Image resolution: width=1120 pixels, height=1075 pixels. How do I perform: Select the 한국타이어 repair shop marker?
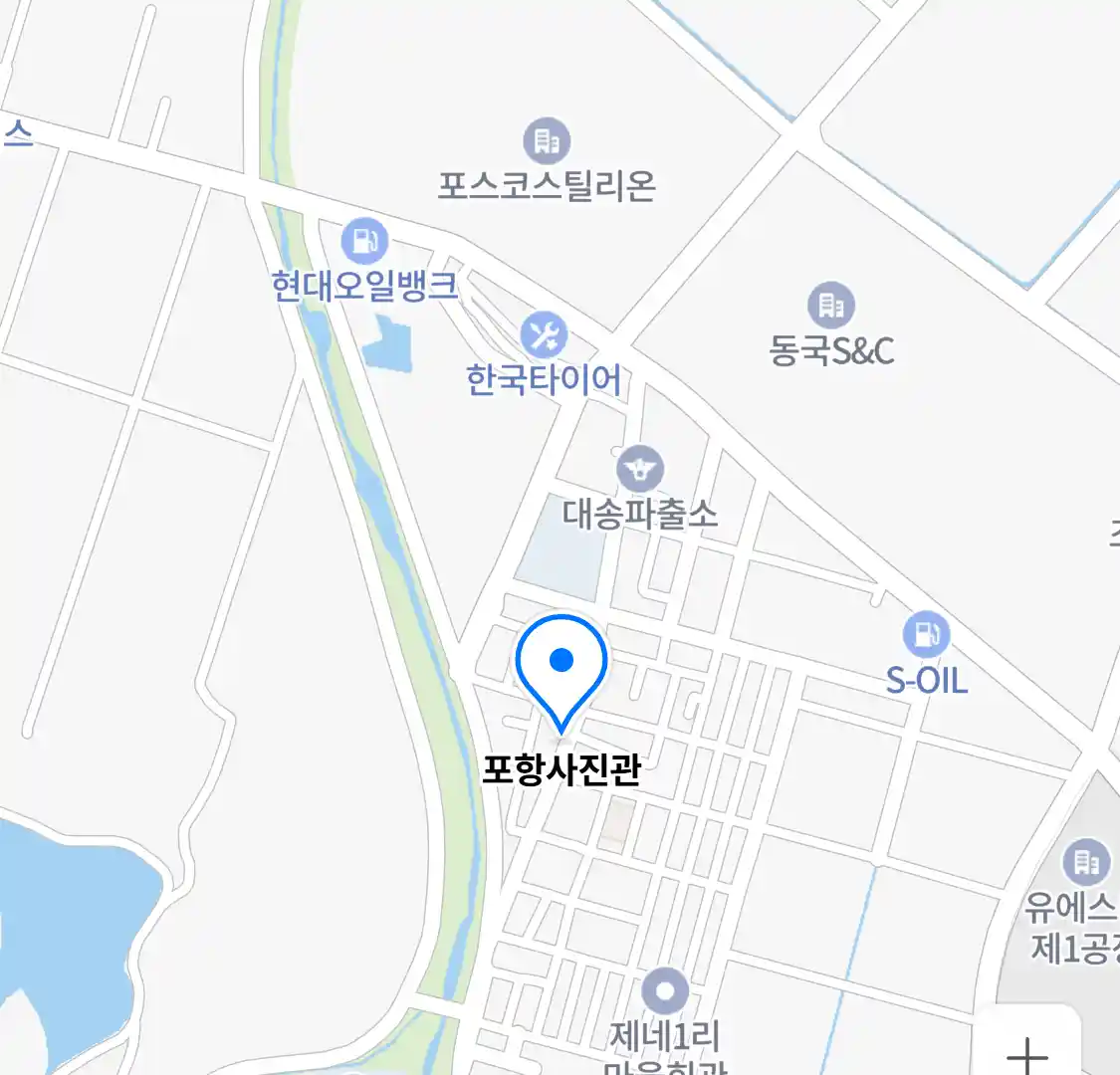544,336
